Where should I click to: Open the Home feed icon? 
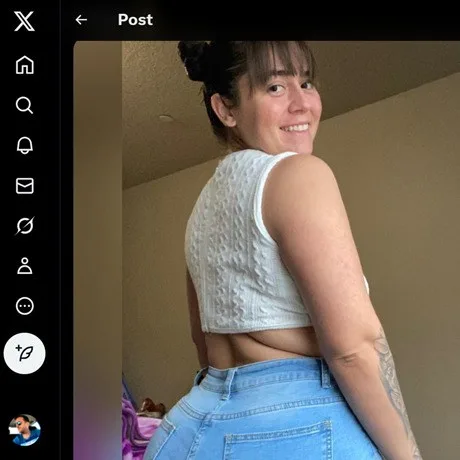[25, 65]
